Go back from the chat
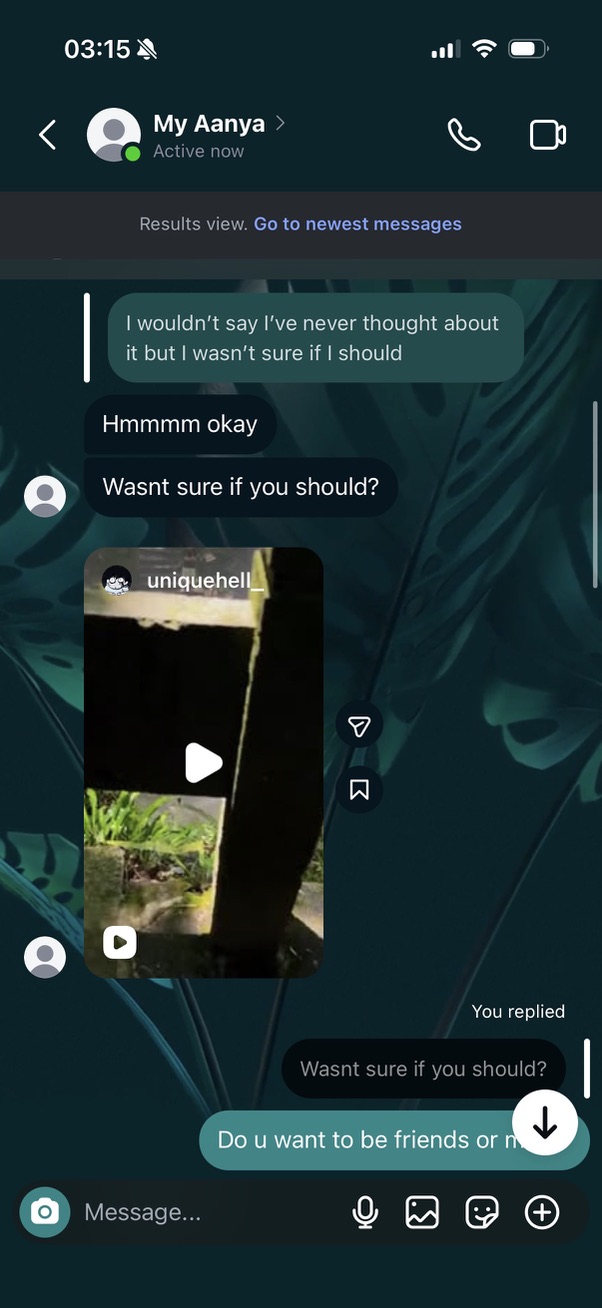Viewport: 602px width, 1308px height. point(47,135)
